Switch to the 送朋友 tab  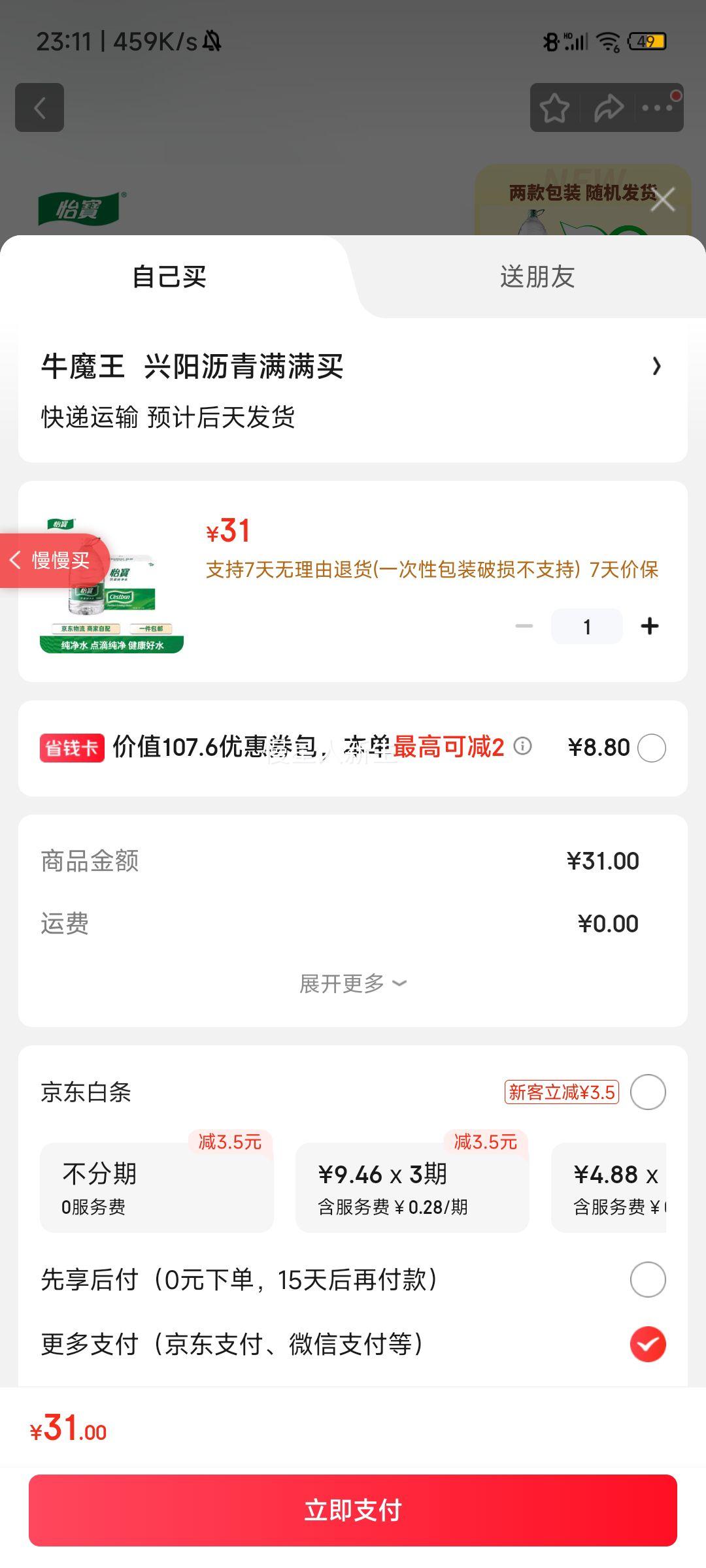coord(537,277)
